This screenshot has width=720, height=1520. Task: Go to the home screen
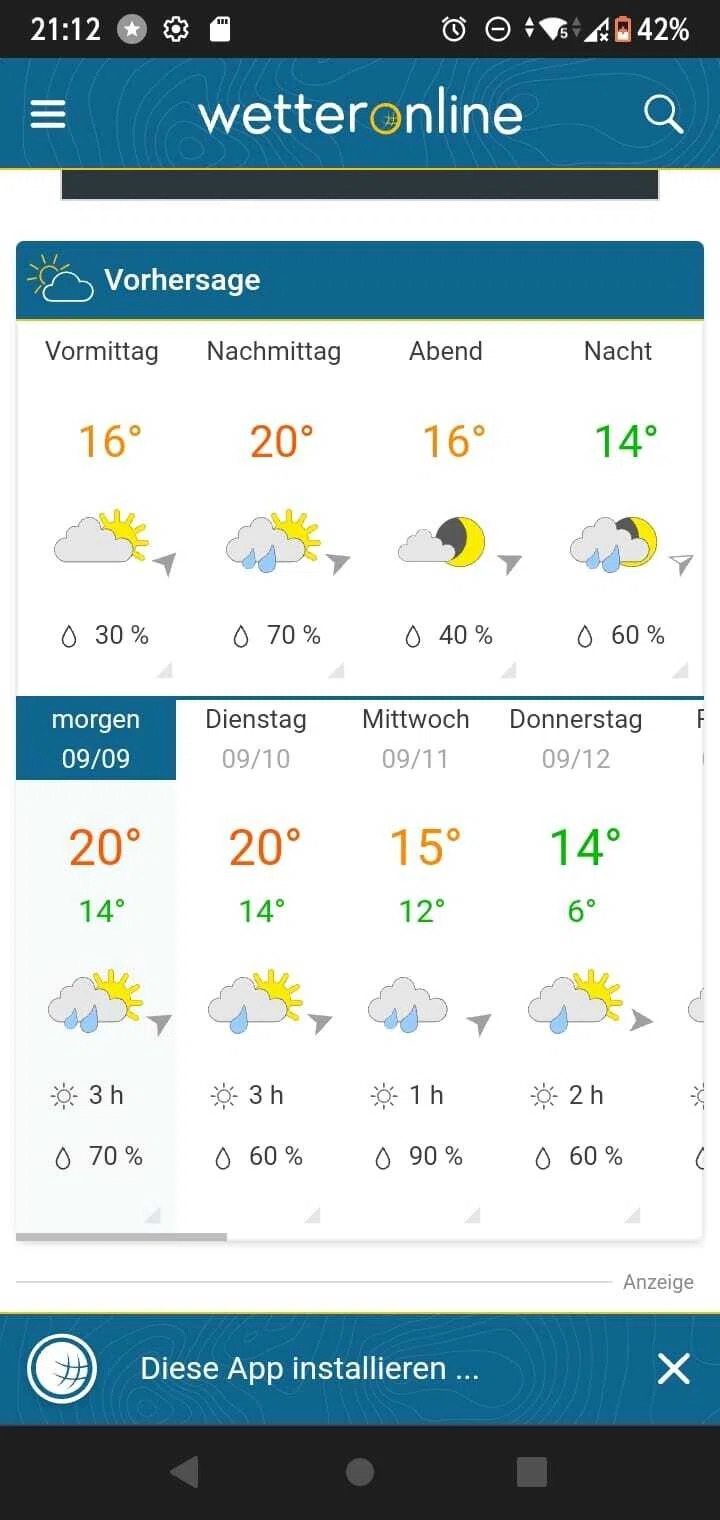(x=360, y=1472)
